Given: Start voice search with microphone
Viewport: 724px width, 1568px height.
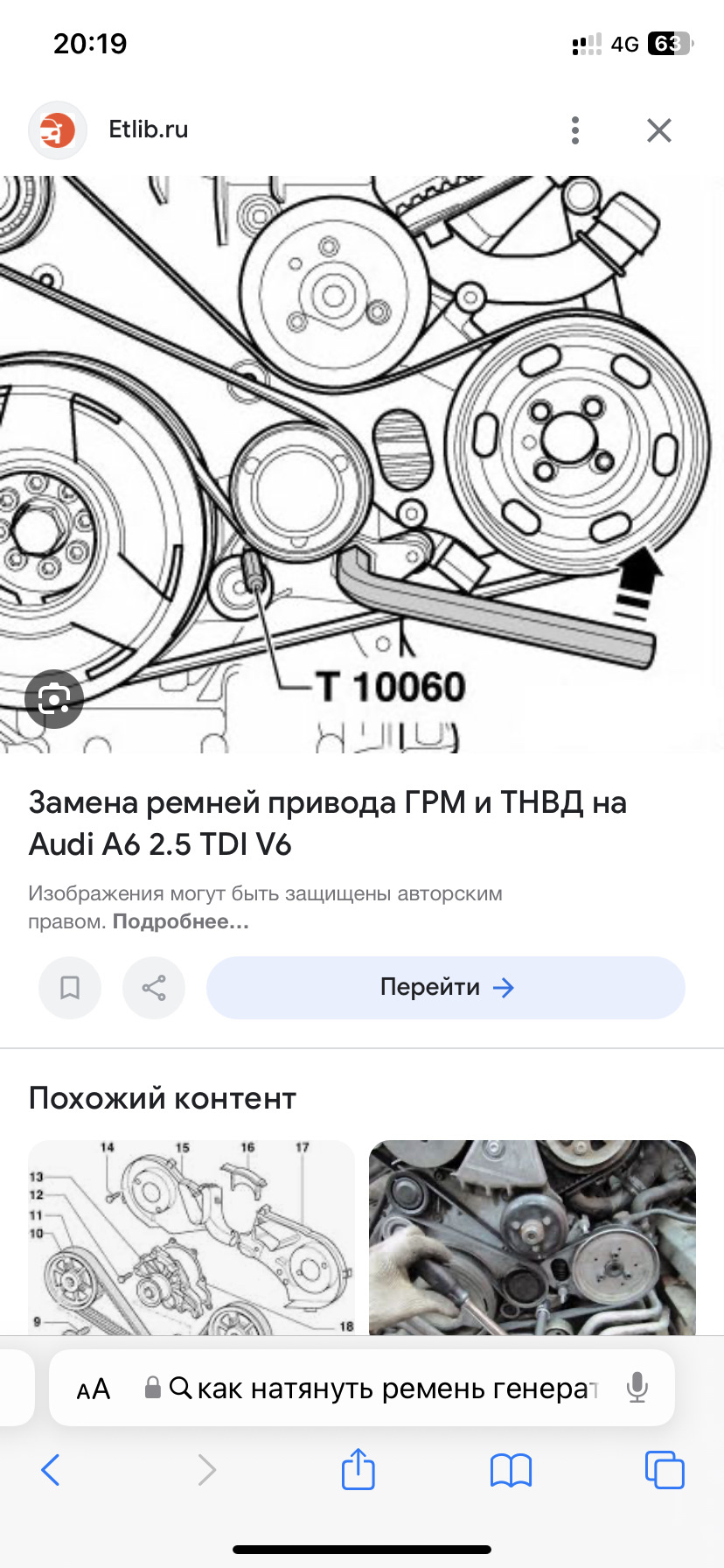Looking at the screenshot, I should (x=637, y=1389).
